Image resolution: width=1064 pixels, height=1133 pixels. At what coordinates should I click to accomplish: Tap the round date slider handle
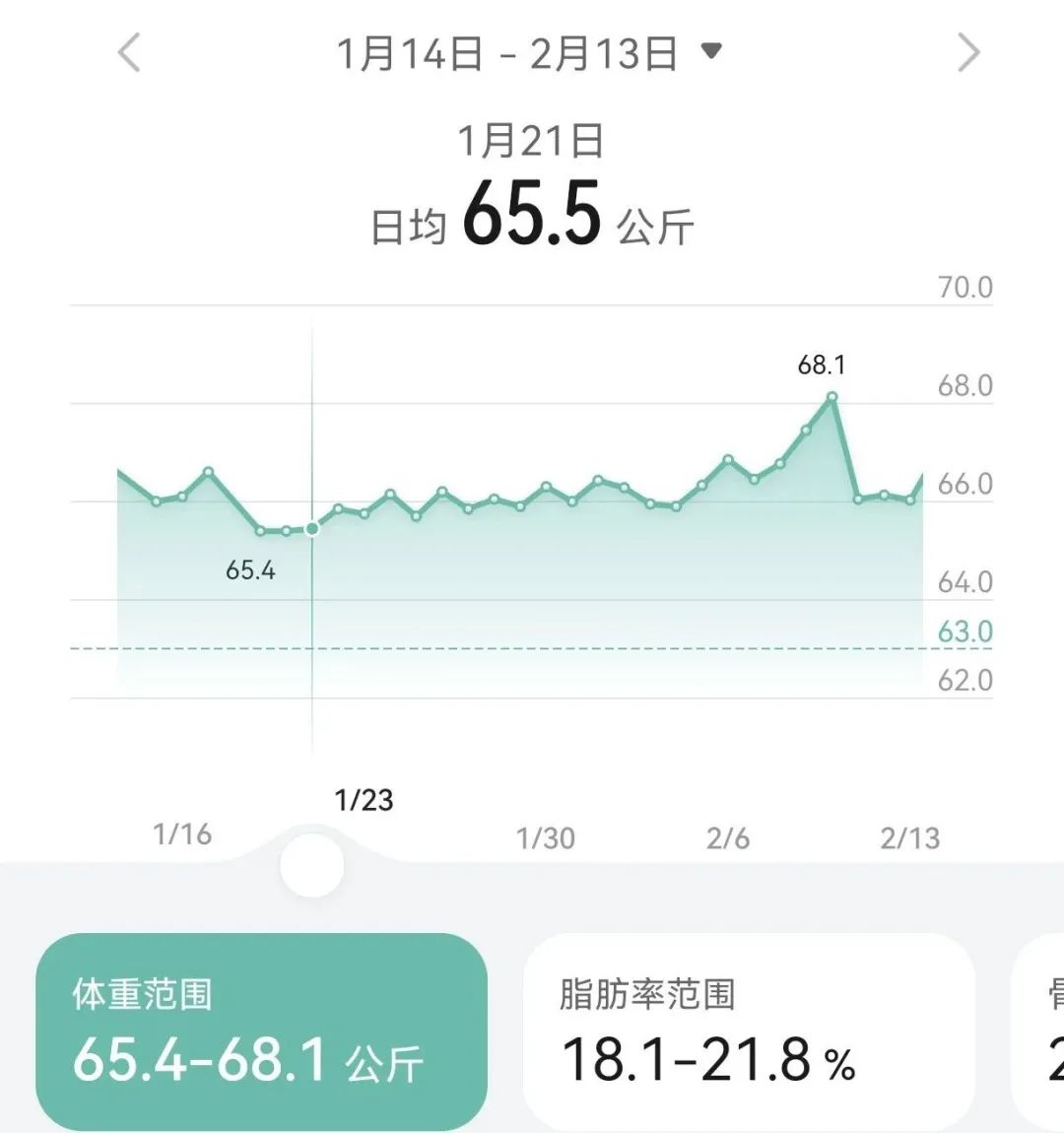(312, 865)
